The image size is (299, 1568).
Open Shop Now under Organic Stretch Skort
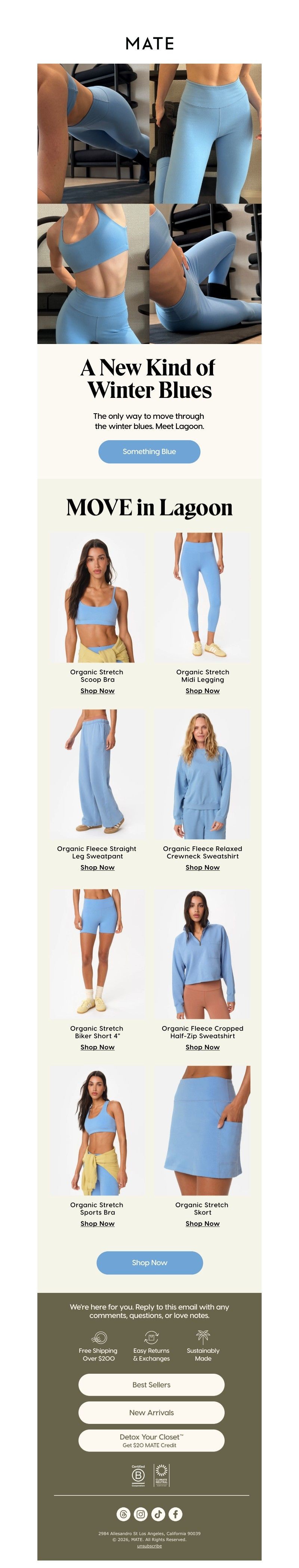coord(202,1224)
